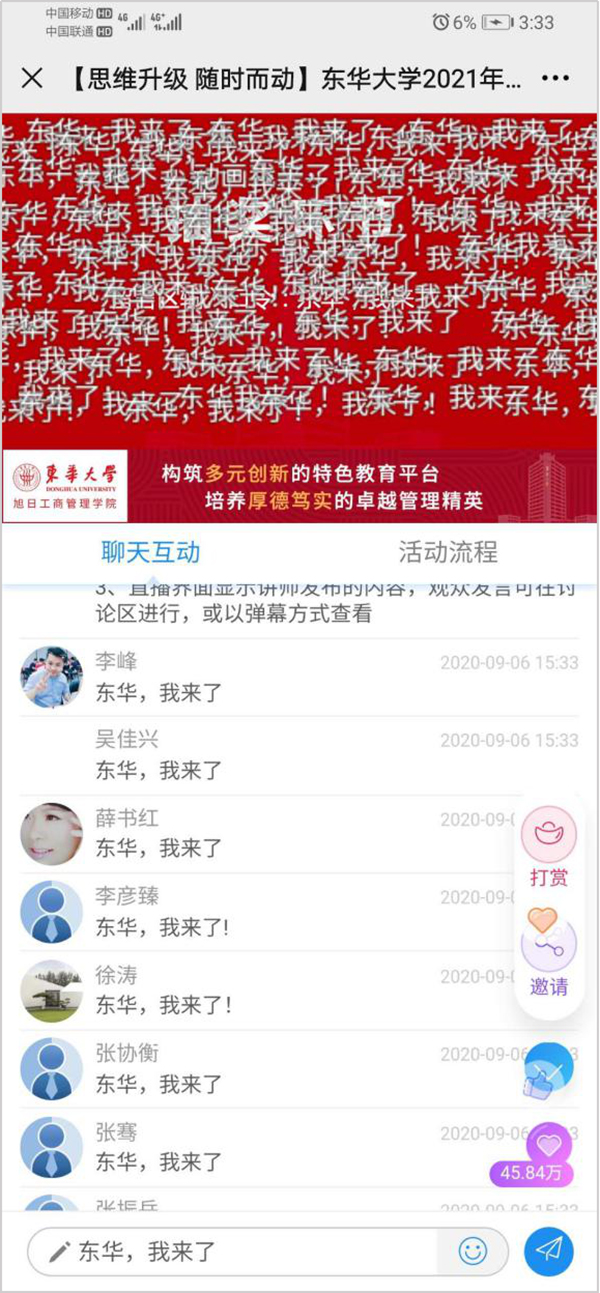Send the typed chat message
Viewport: 600px width, 1293px height.
pyautogui.click(x=549, y=1250)
